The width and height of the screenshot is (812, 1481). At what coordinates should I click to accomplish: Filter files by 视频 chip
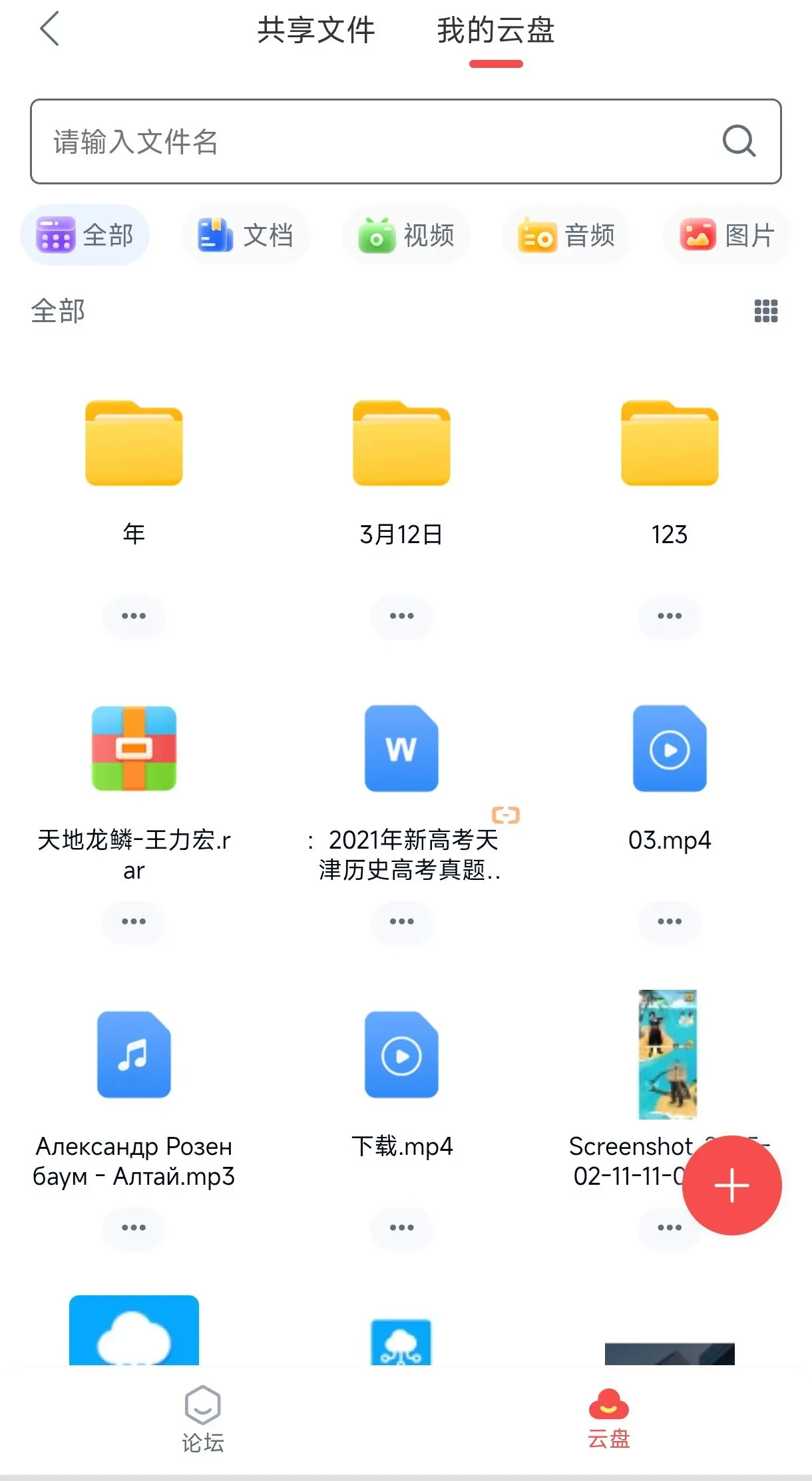[x=407, y=235]
